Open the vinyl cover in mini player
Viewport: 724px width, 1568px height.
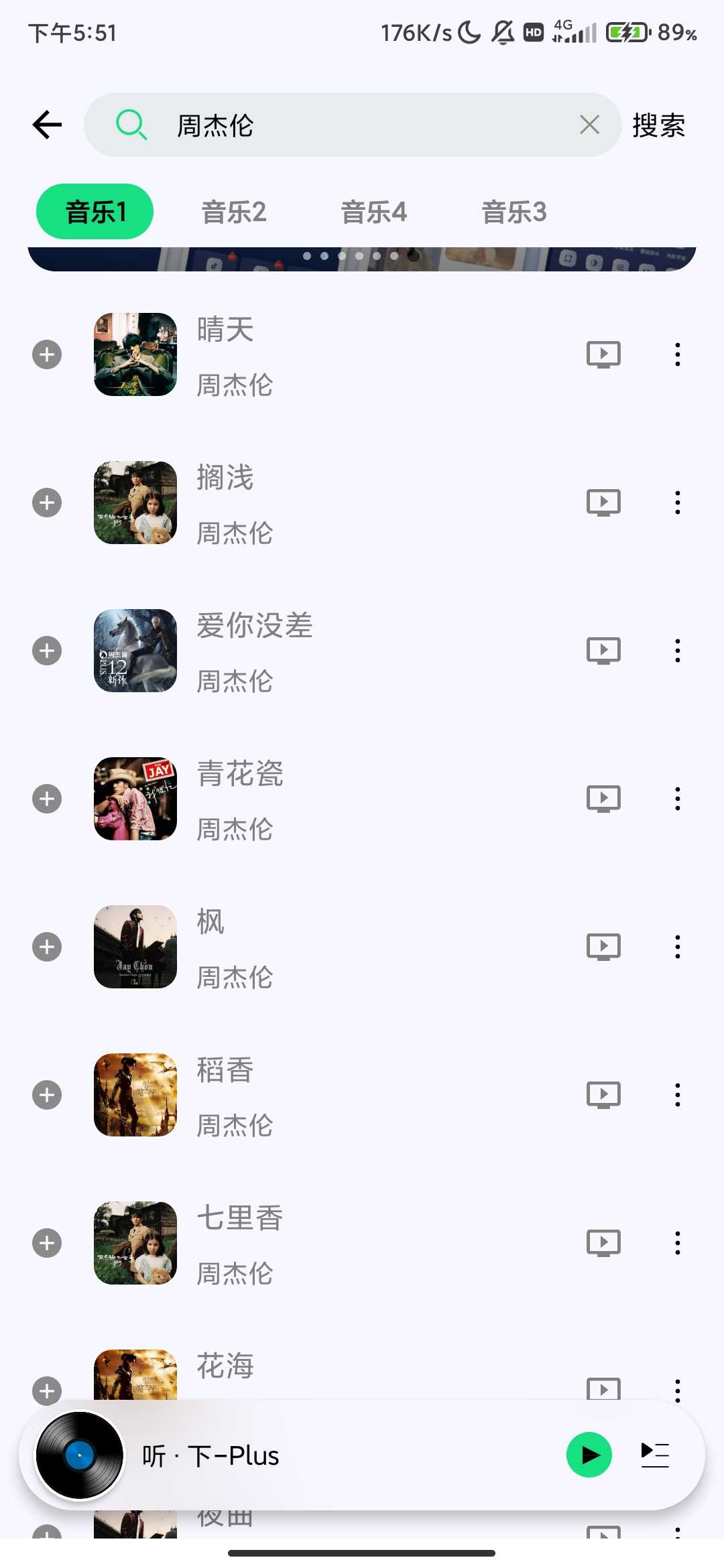pyautogui.click(x=80, y=1455)
